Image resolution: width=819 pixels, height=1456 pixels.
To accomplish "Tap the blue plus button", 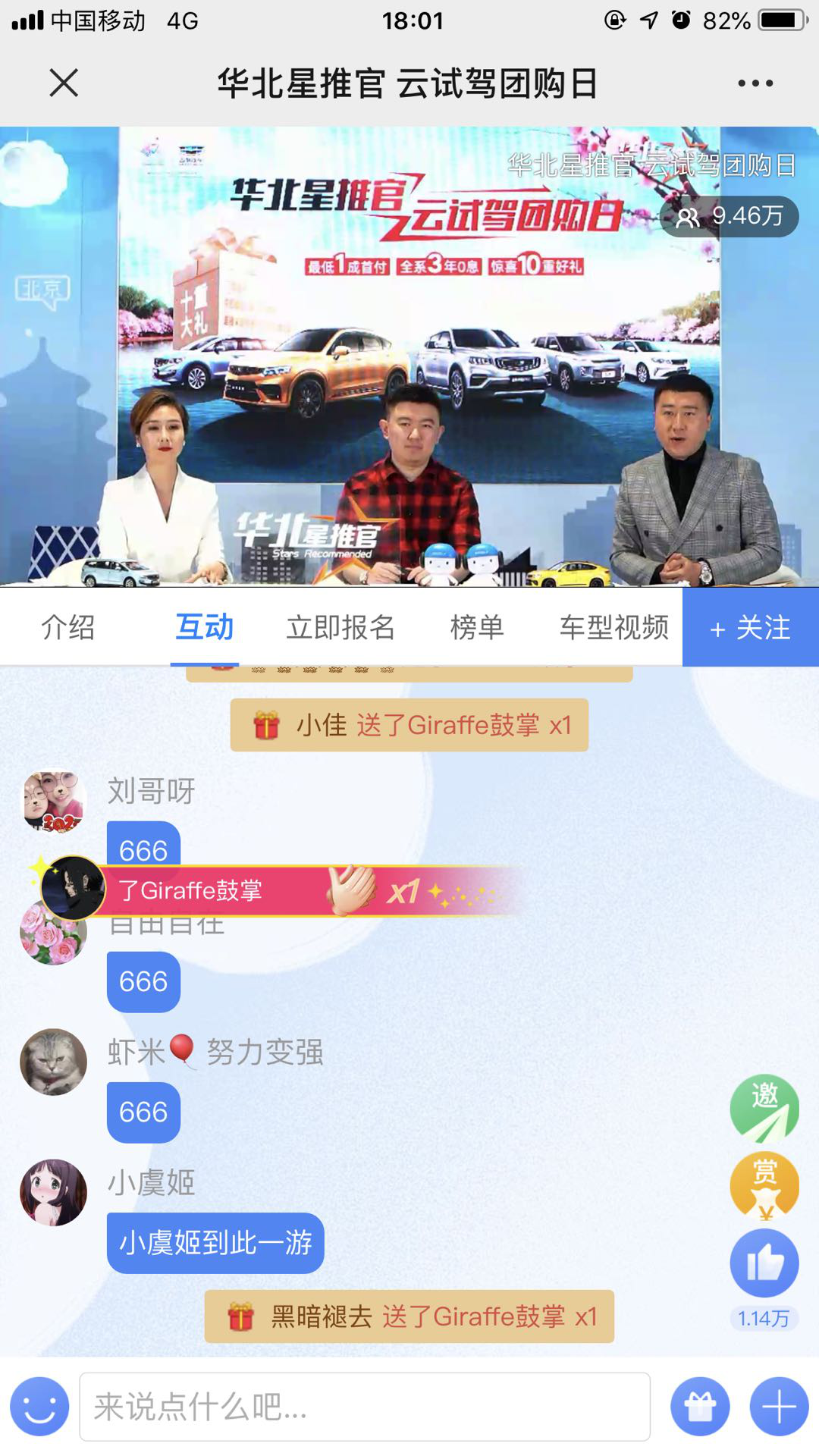I will point(779,1407).
